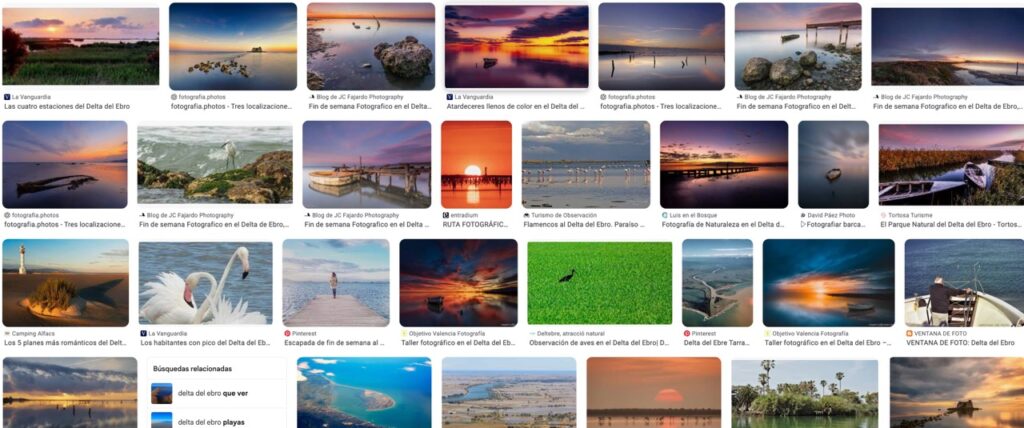Open 'Taller fotográfico' image with red sky
Viewport: 1024px width, 428px height.
pyautogui.click(x=458, y=282)
